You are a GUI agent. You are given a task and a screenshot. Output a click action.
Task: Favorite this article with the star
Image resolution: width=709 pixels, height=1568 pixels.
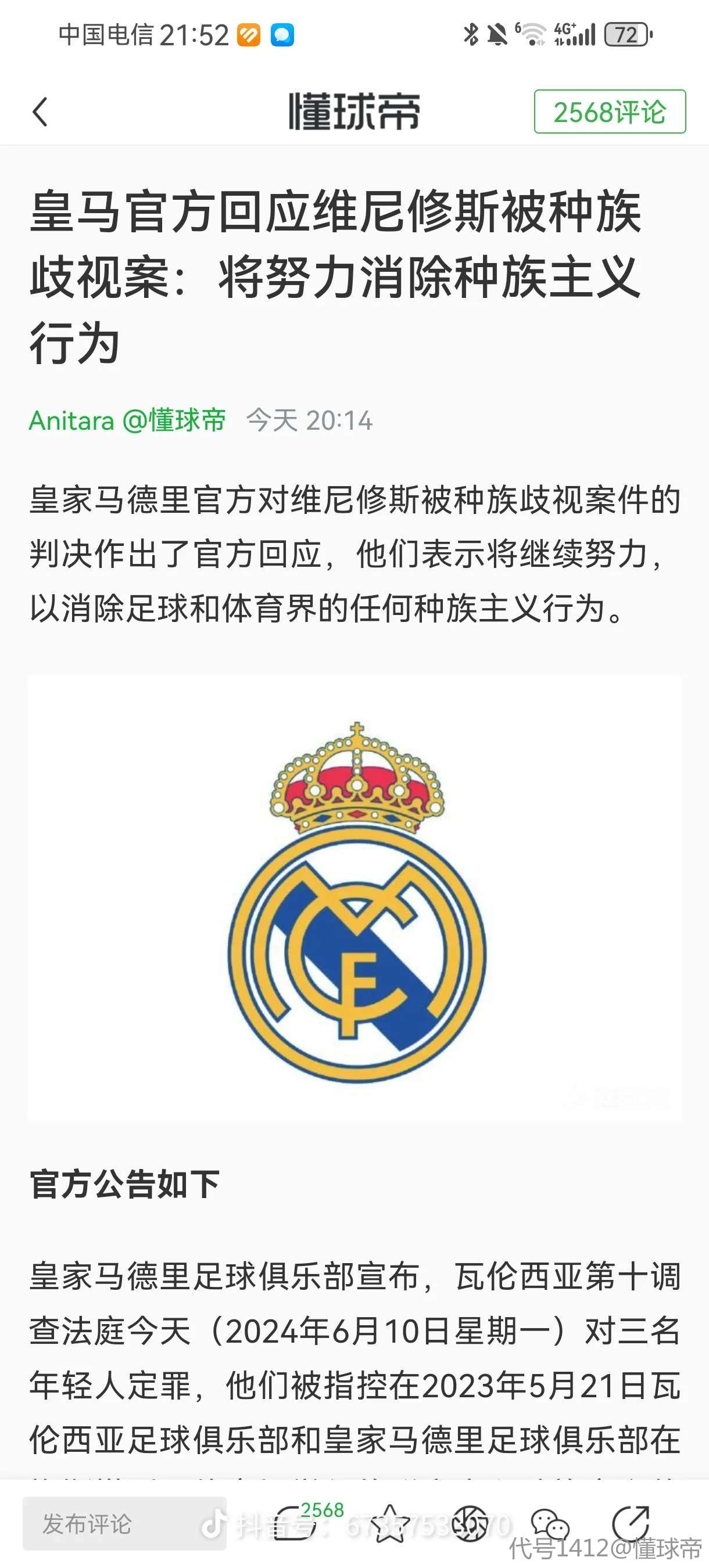click(389, 1523)
